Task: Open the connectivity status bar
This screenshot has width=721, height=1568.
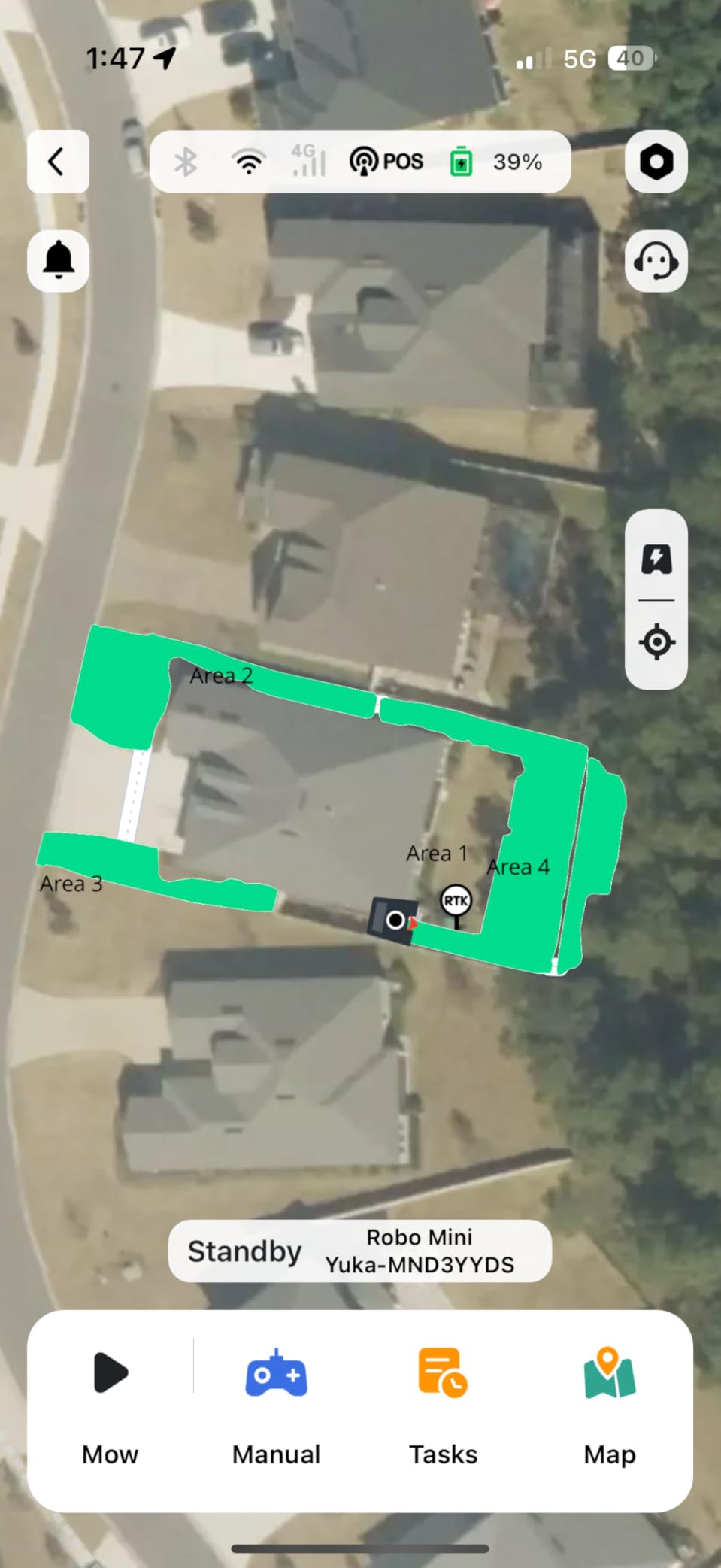Action: pos(360,162)
